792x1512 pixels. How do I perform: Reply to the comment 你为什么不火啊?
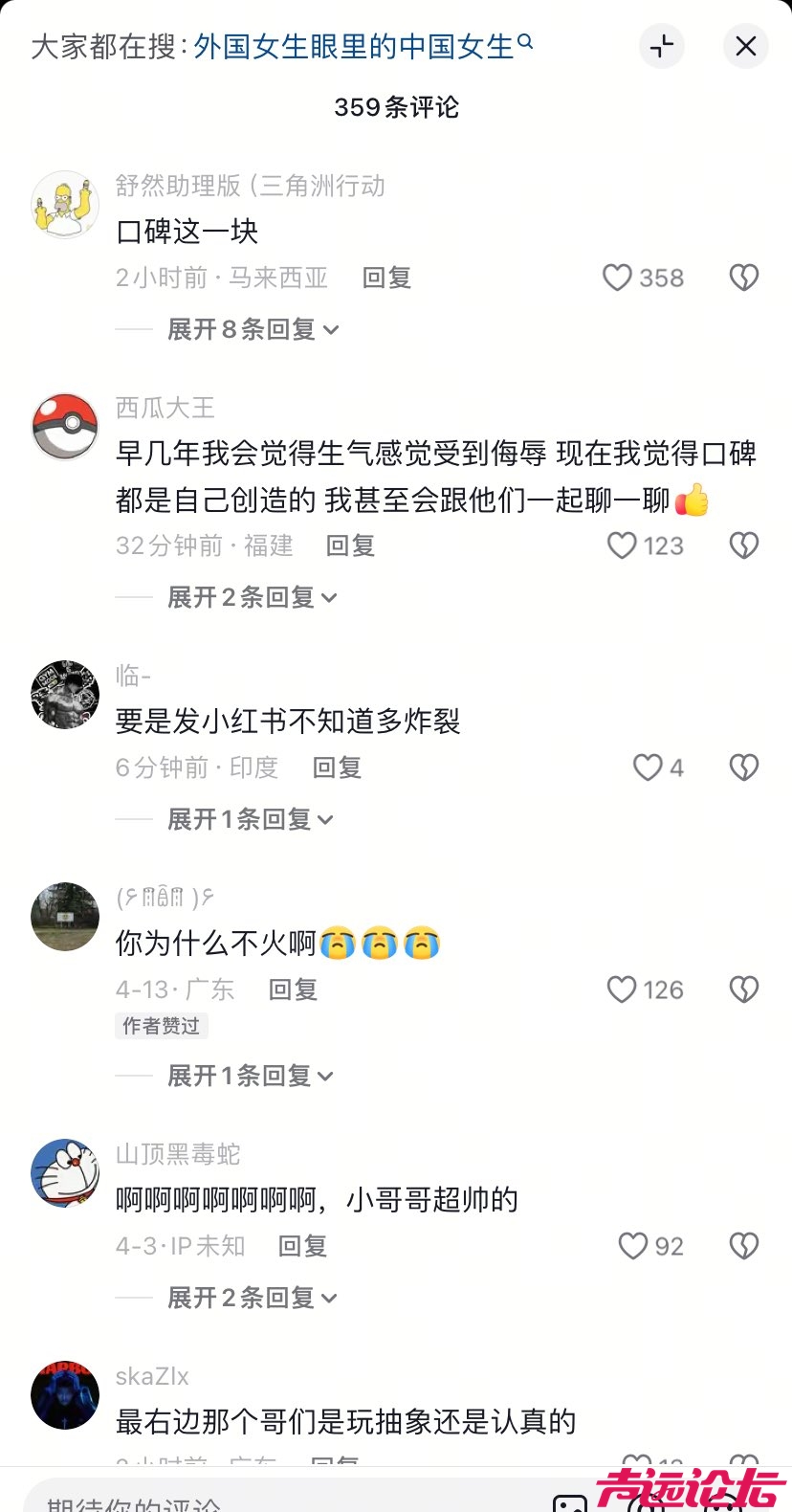point(293,989)
